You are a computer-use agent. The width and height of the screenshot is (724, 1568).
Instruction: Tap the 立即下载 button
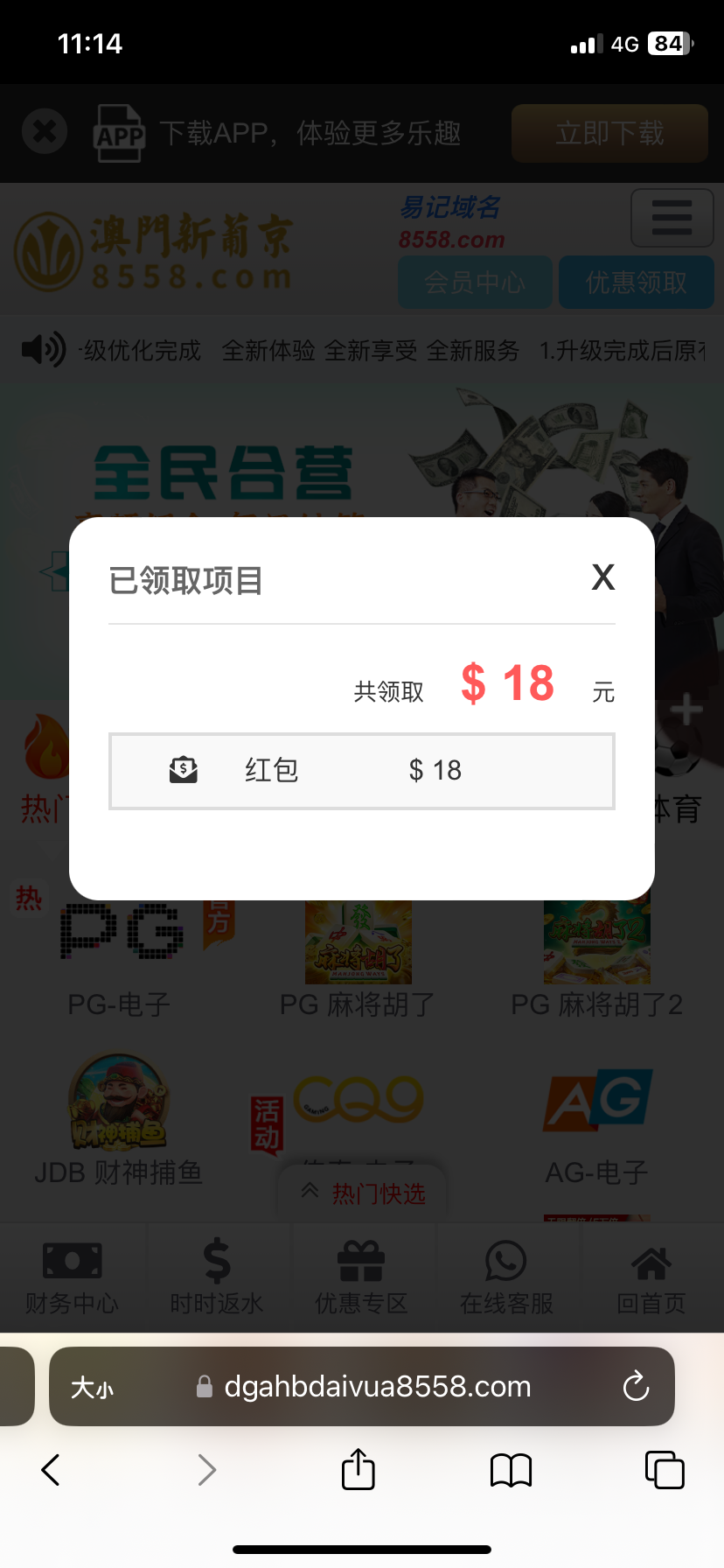coord(609,133)
